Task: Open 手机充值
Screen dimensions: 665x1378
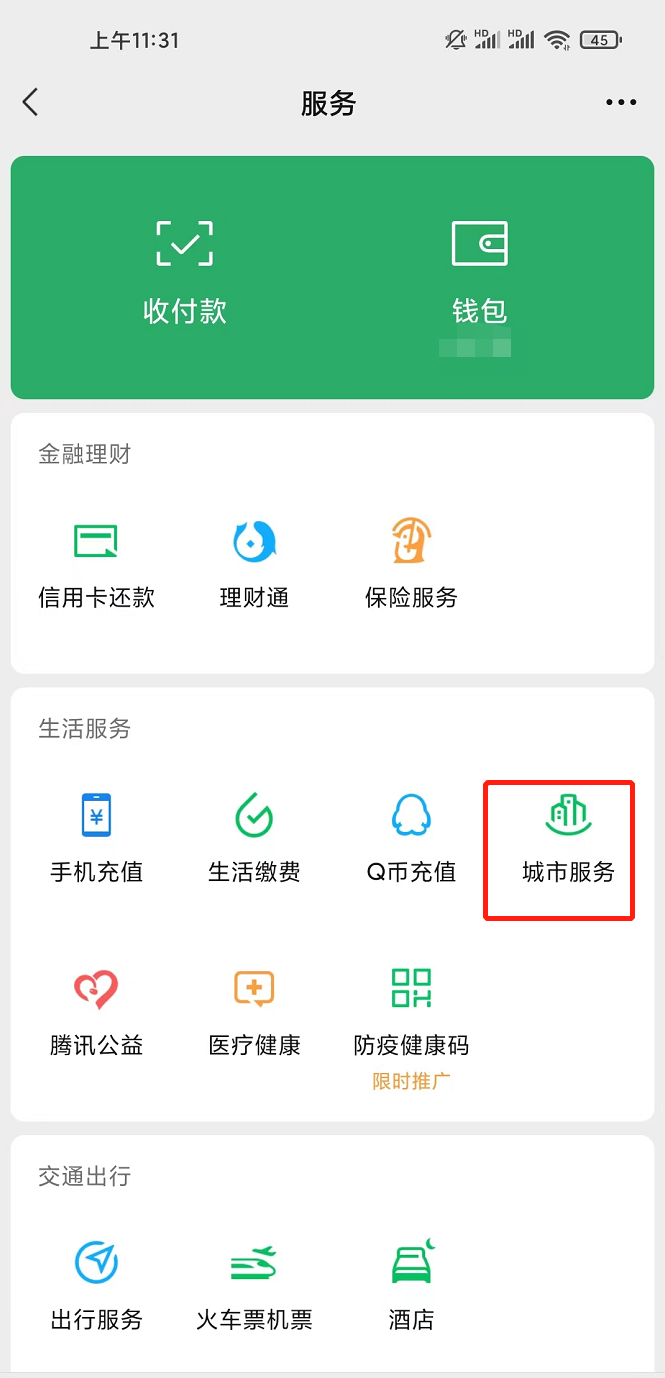Action: coord(96,840)
